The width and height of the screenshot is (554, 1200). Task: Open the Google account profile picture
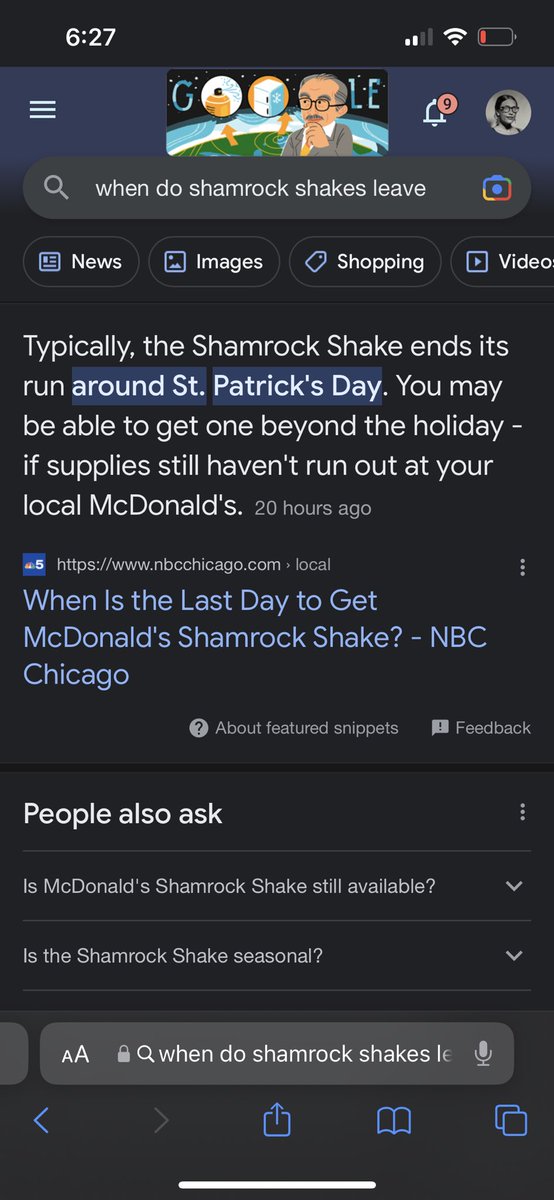click(x=508, y=113)
